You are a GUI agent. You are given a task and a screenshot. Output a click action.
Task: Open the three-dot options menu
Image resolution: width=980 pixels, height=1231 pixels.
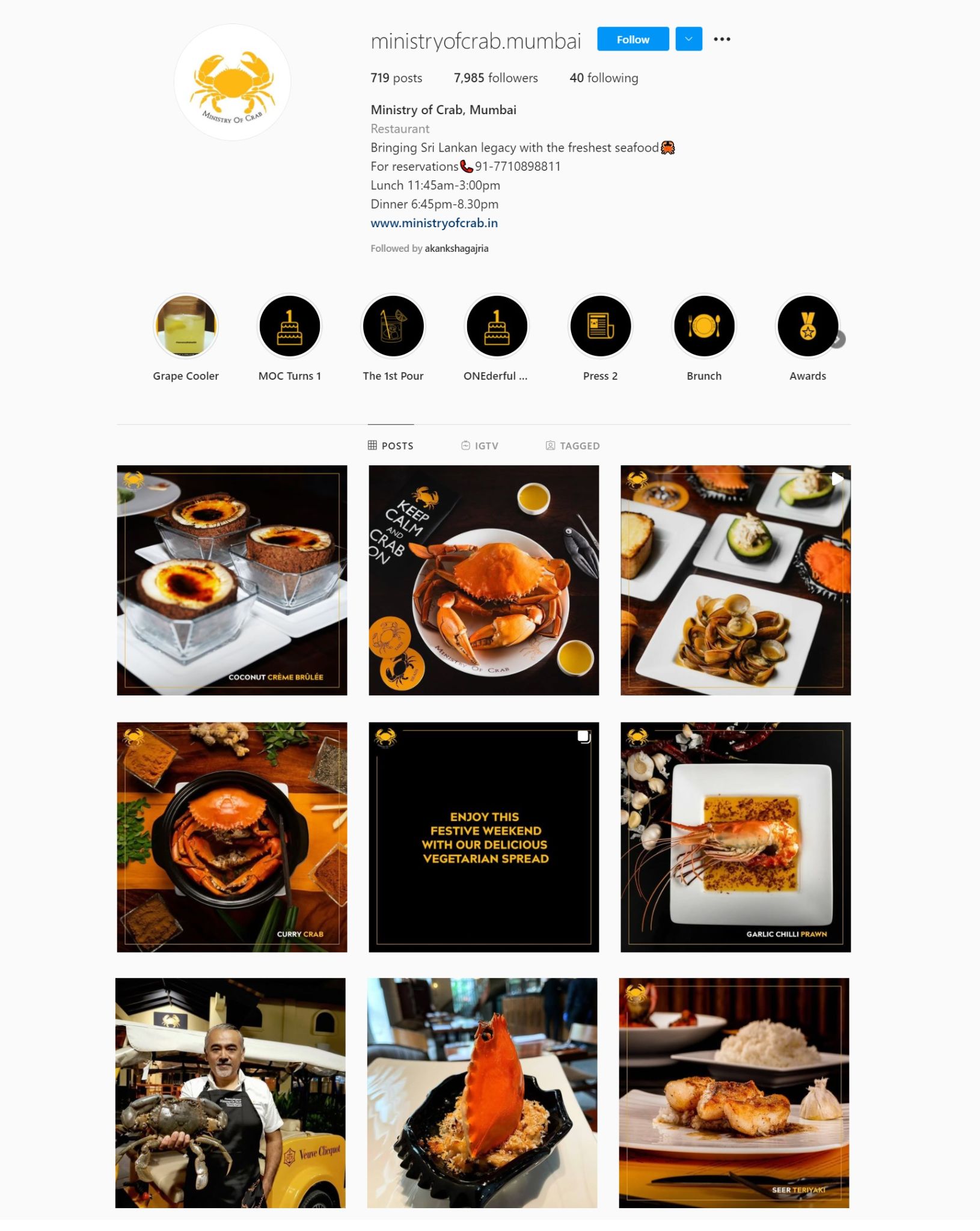[721, 39]
